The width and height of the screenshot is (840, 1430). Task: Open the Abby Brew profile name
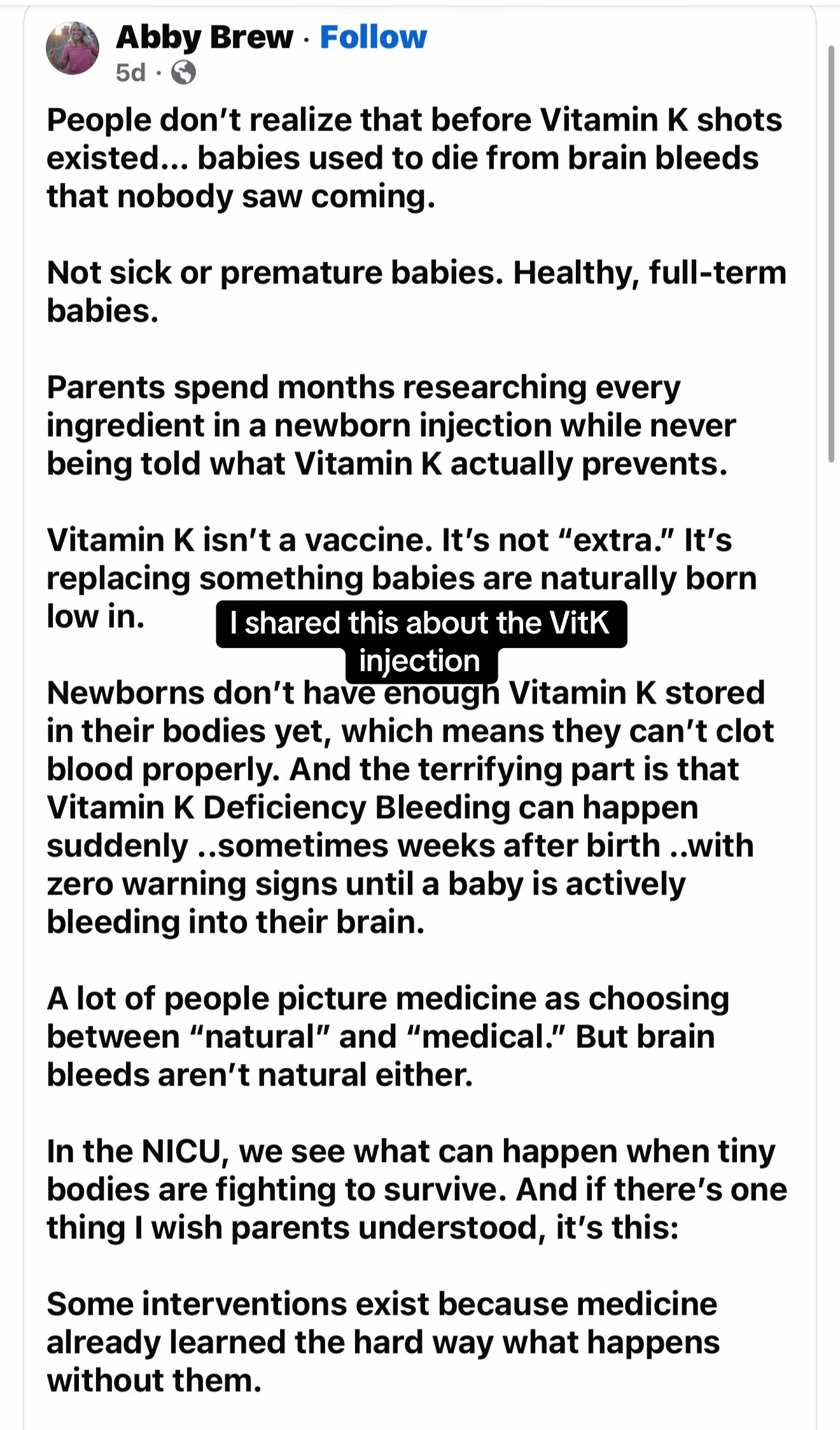tap(204, 37)
